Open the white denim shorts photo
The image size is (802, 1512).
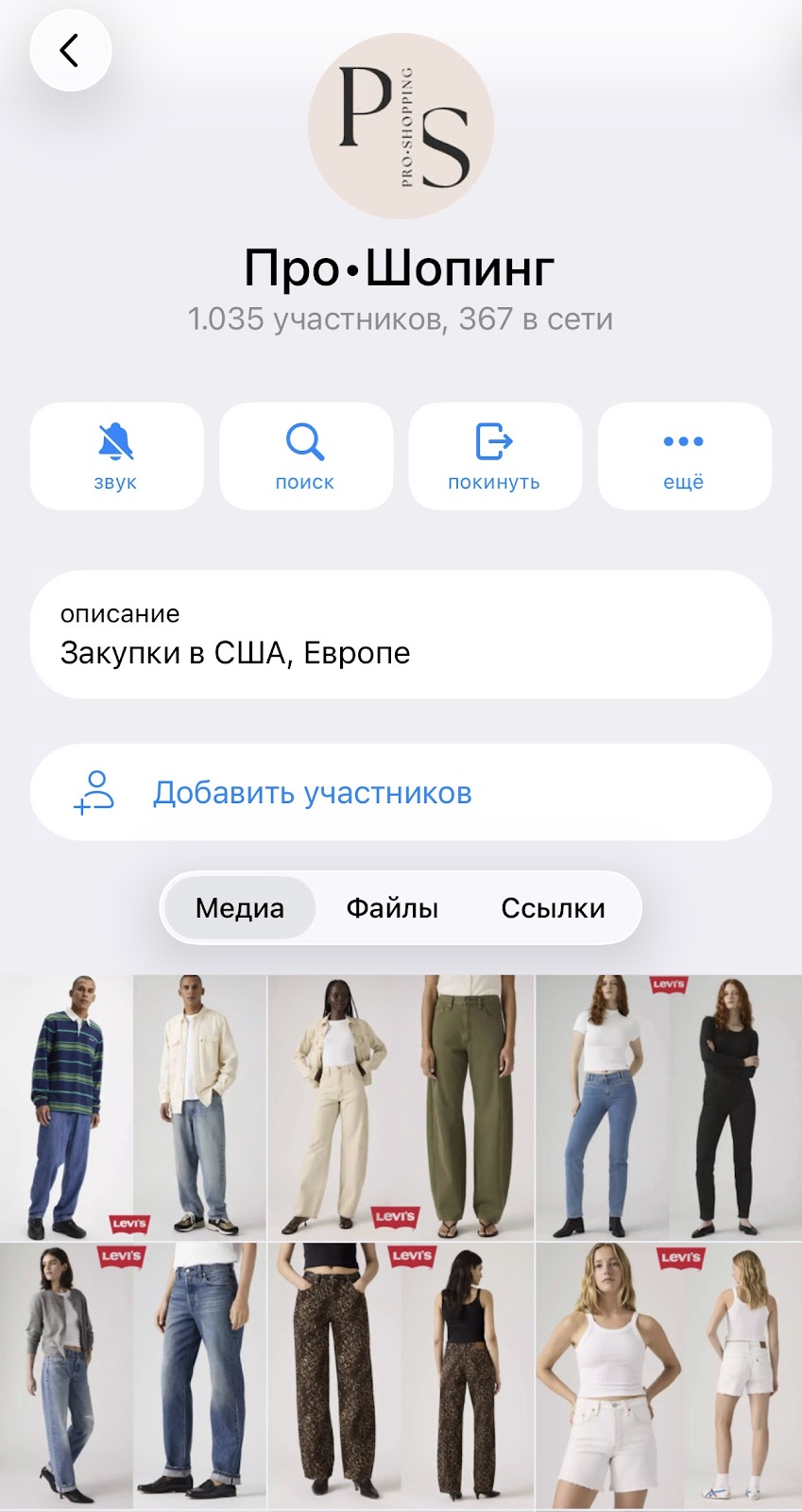point(669,1376)
